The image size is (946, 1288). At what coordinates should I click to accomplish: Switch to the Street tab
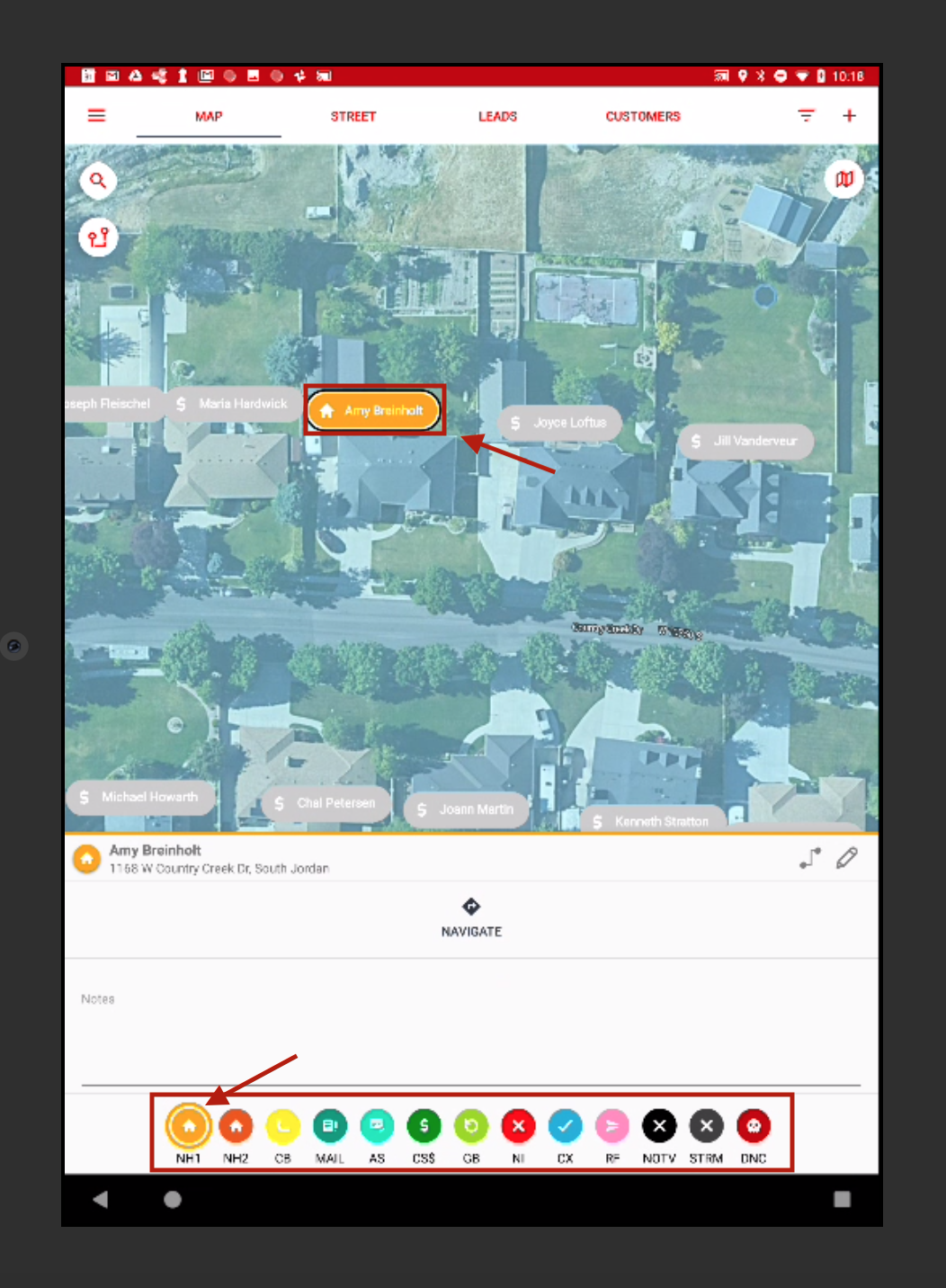[x=353, y=117]
